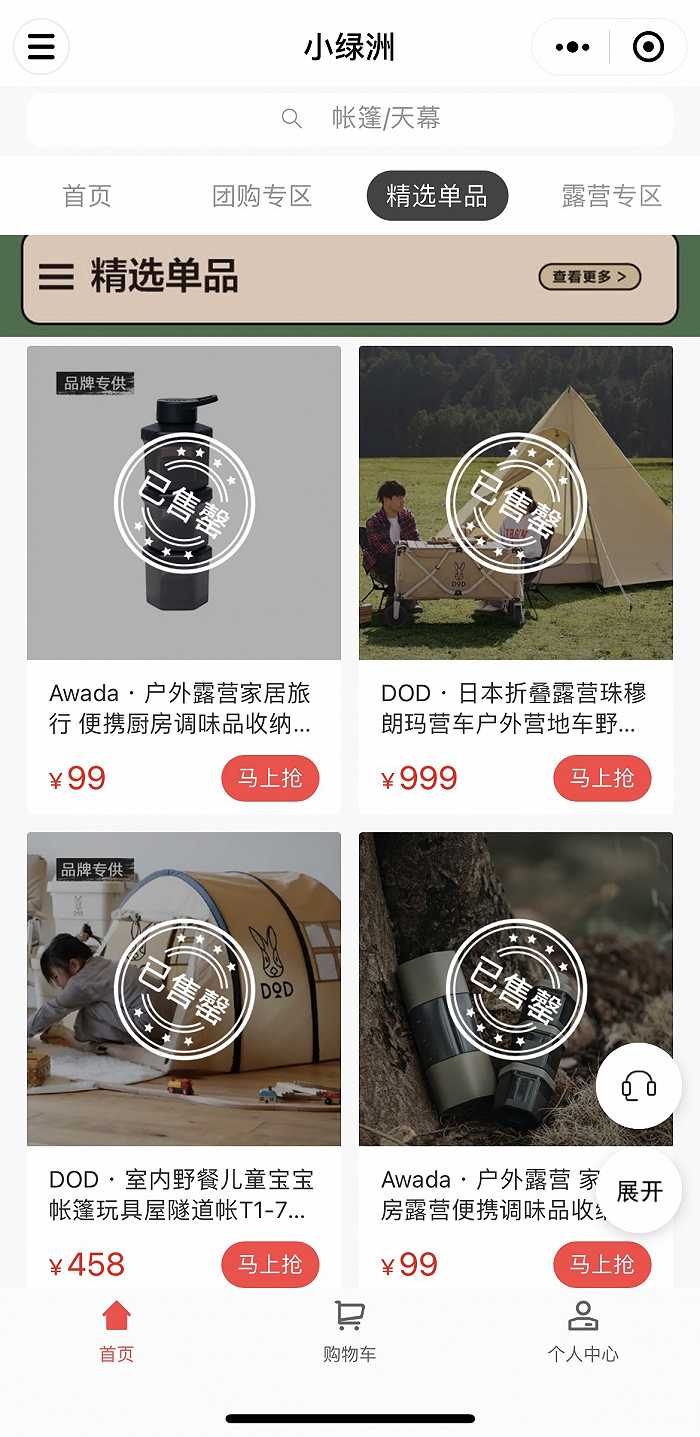Switch to the 团购专区 tab
Viewport: 700px width, 1437px height.
tap(262, 196)
